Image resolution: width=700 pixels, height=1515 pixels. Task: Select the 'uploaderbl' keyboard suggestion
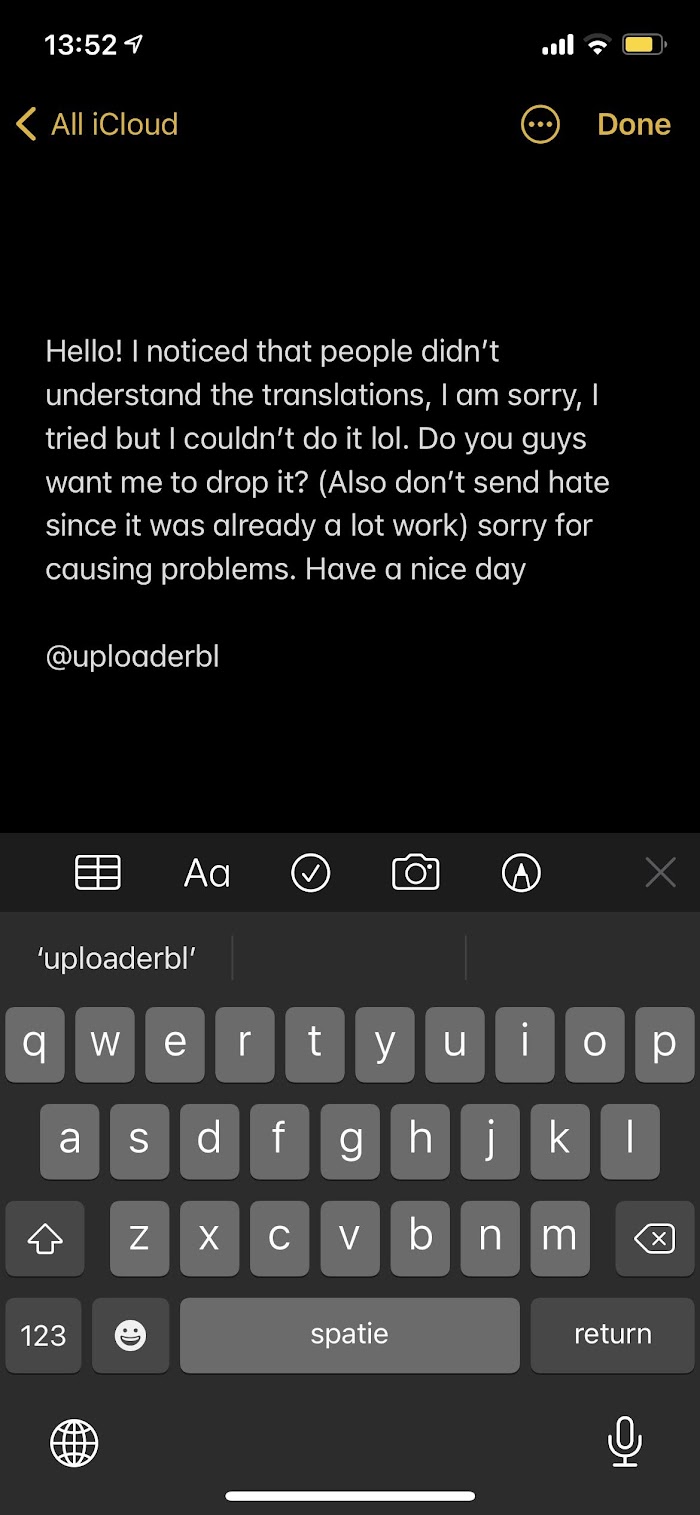coord(116,958)
